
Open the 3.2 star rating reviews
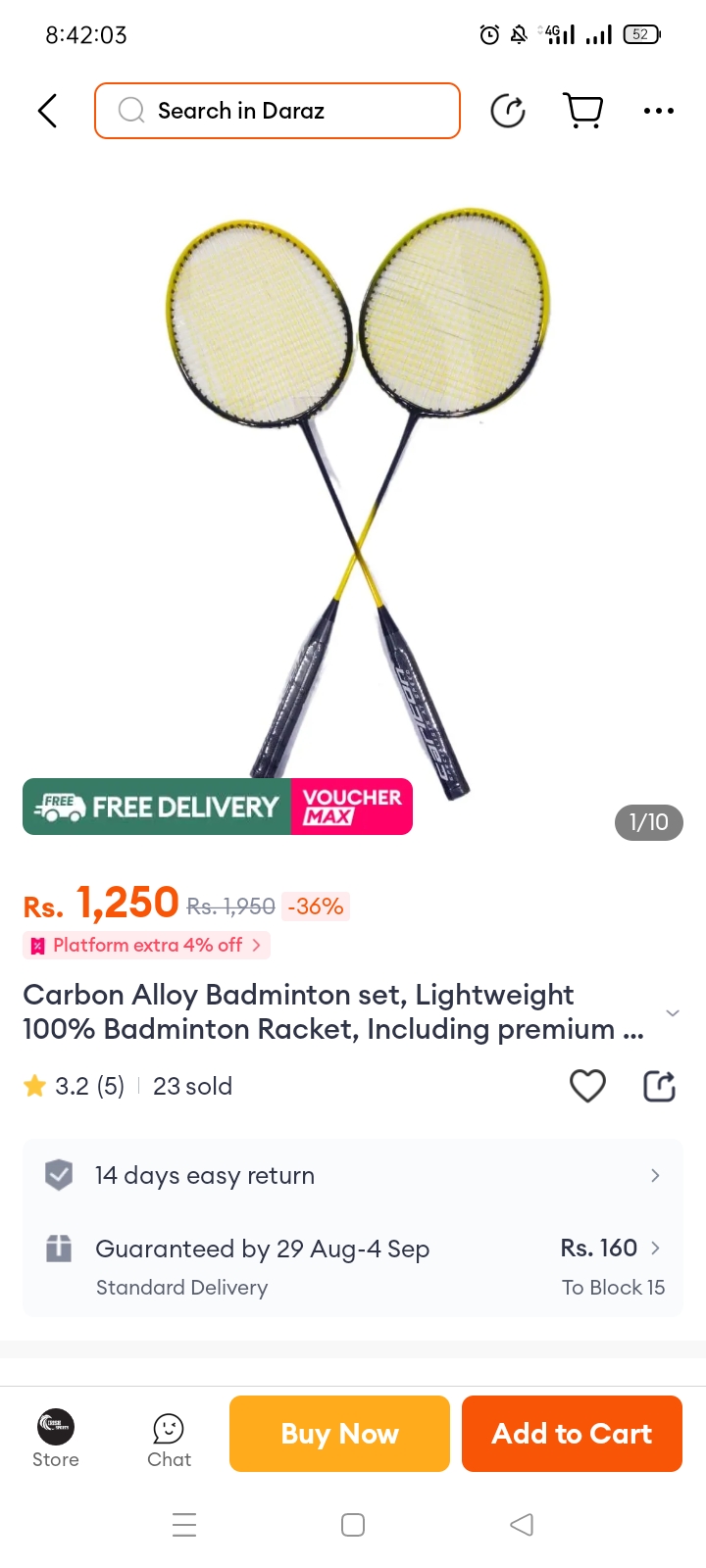pyautogui.click(x=75, y=1086)
